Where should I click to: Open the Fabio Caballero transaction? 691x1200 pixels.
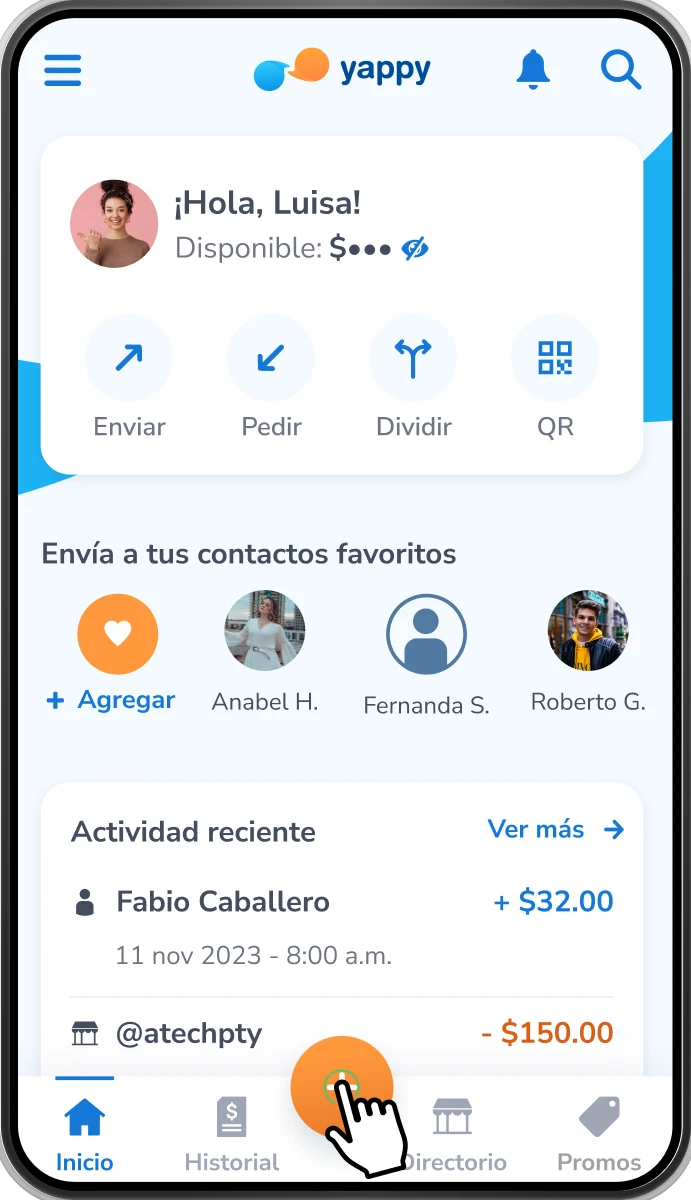coord(342,924)
